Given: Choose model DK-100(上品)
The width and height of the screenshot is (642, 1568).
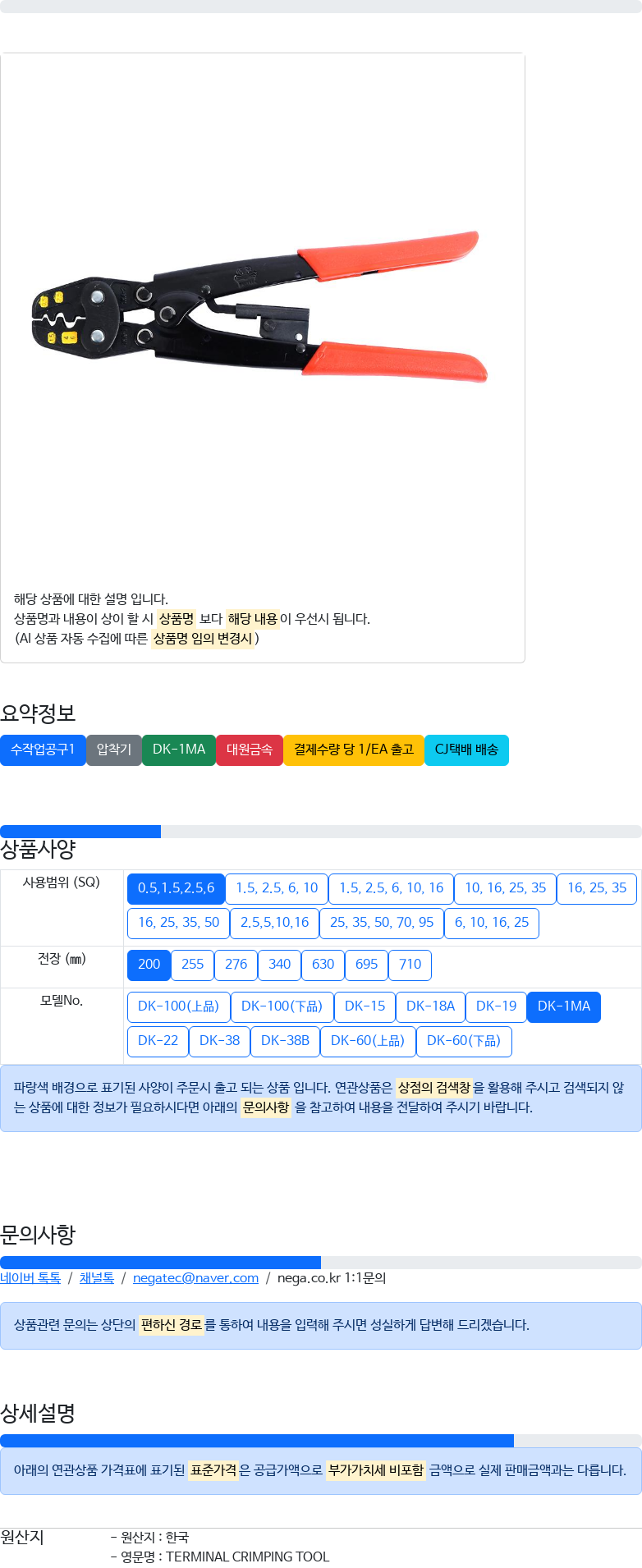Looking at the screenshot, I should click(178, 1006).
